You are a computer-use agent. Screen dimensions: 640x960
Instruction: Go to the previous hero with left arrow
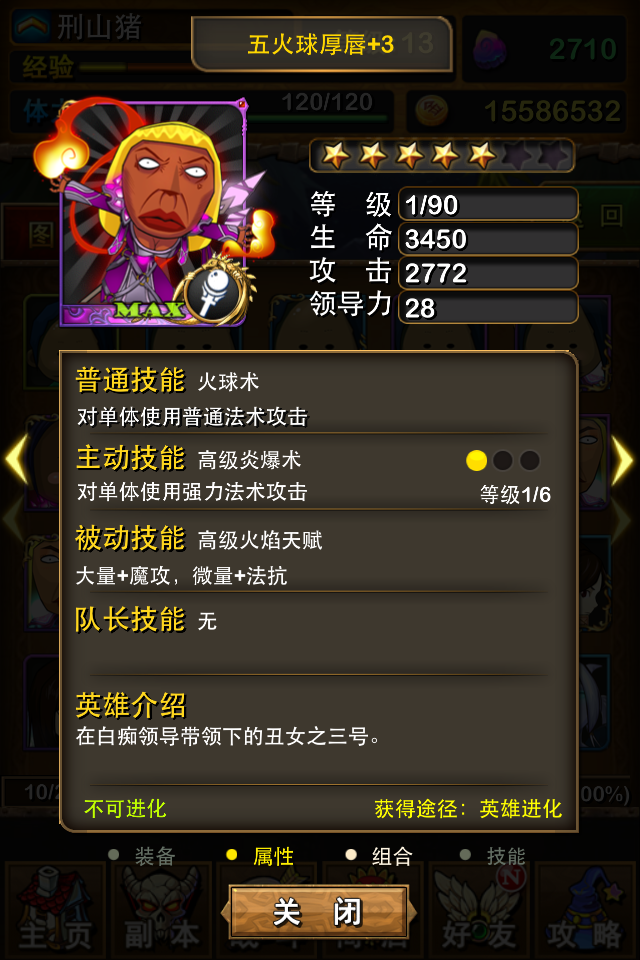pyautogui.click(x=17, y=461)
